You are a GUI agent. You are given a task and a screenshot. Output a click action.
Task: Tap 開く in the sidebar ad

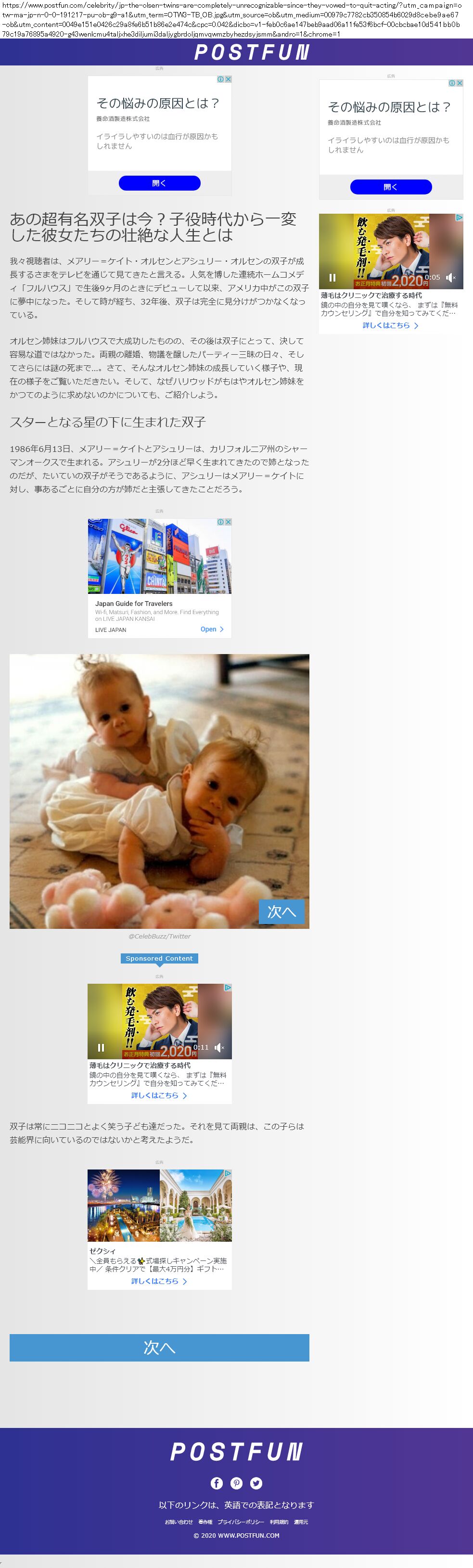(391, 187)
